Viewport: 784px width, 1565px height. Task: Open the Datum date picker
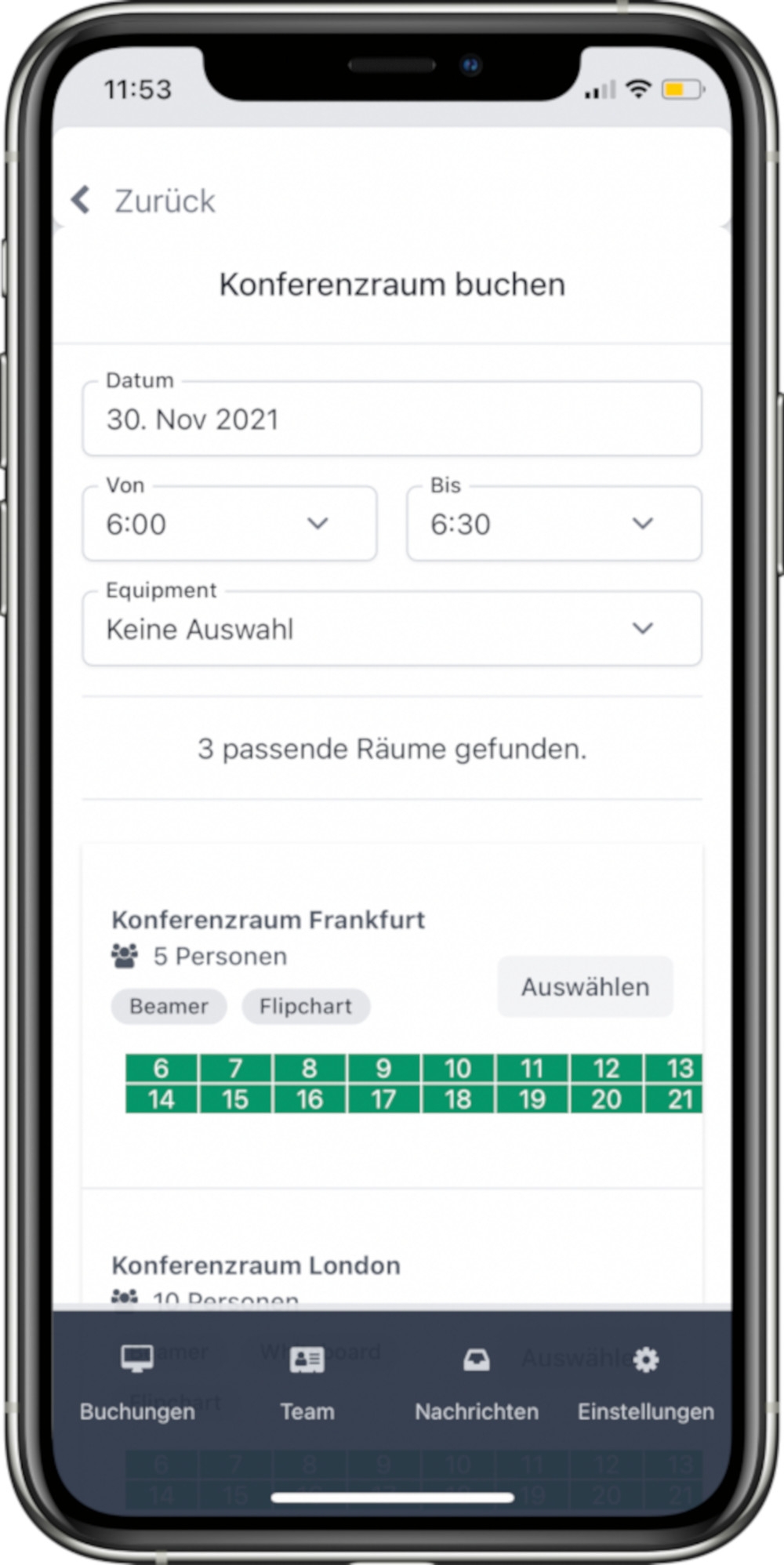(392, 419)
